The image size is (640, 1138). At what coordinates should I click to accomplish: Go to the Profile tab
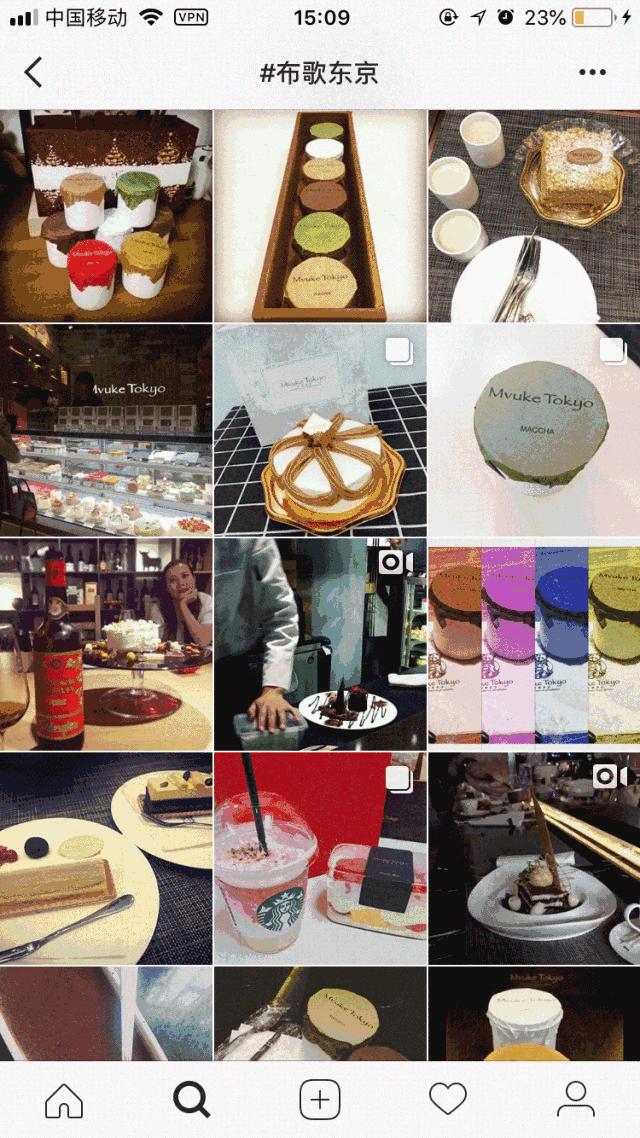point(576,1099)
